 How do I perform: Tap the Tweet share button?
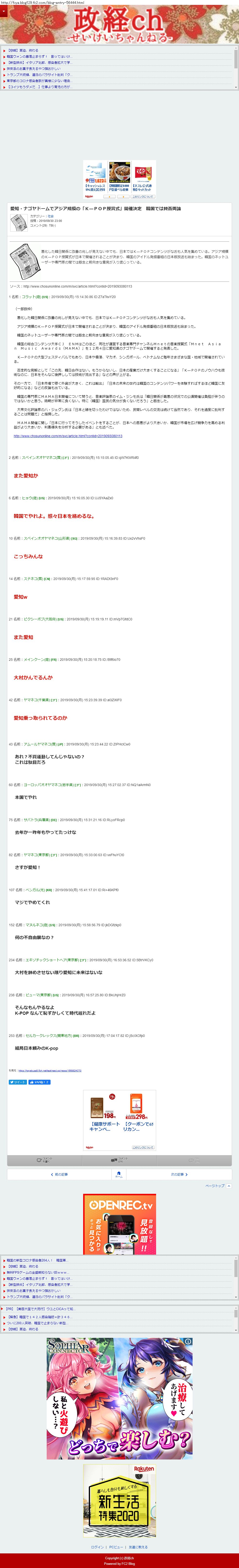coord(17,1082)
